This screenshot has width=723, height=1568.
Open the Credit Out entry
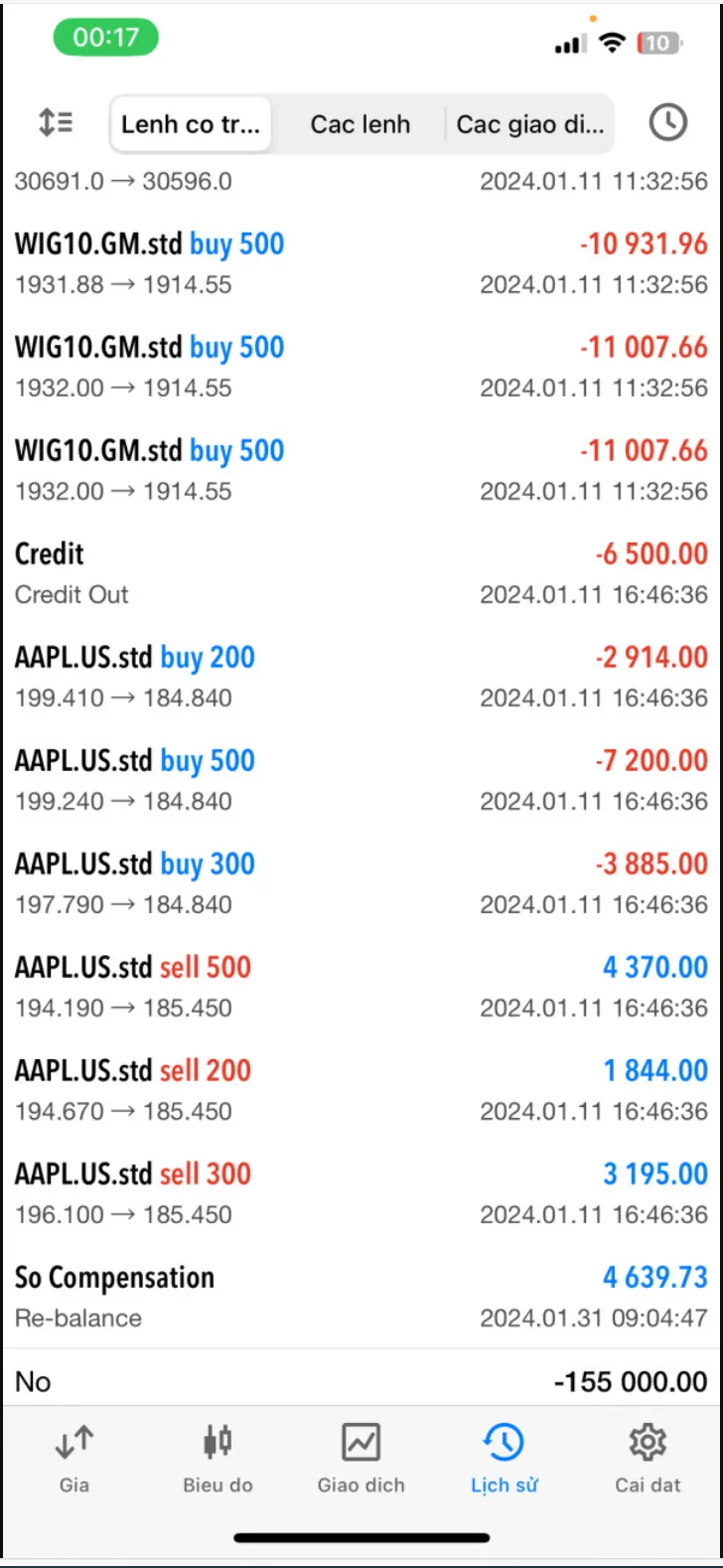tap(361, 572)
